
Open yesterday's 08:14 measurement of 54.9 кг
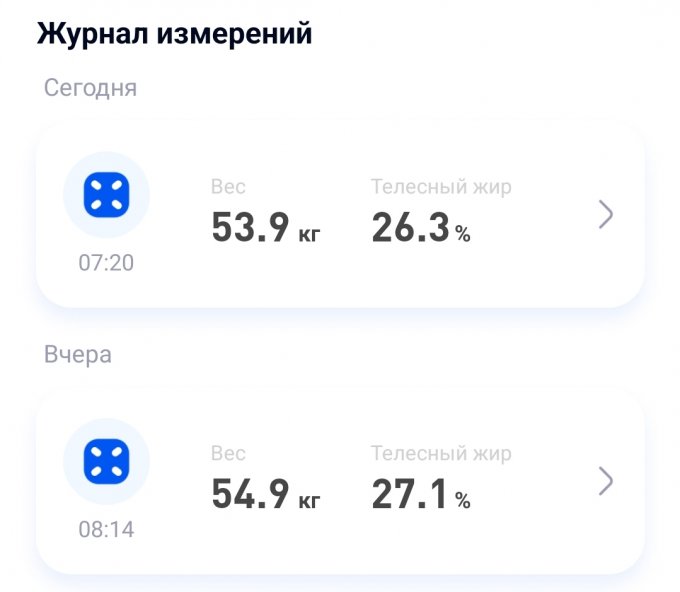[x=340, y=482]
